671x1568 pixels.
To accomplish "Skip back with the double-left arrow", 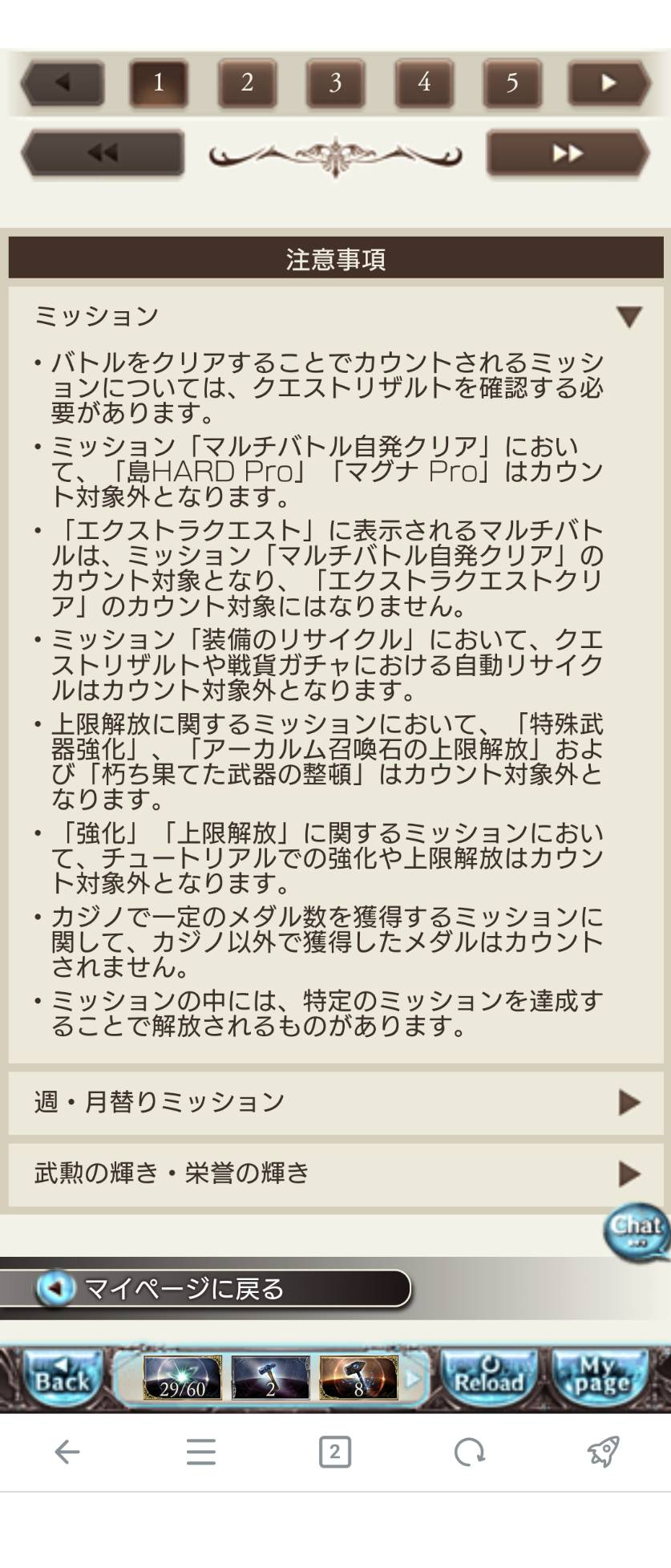I will point(103,153).
